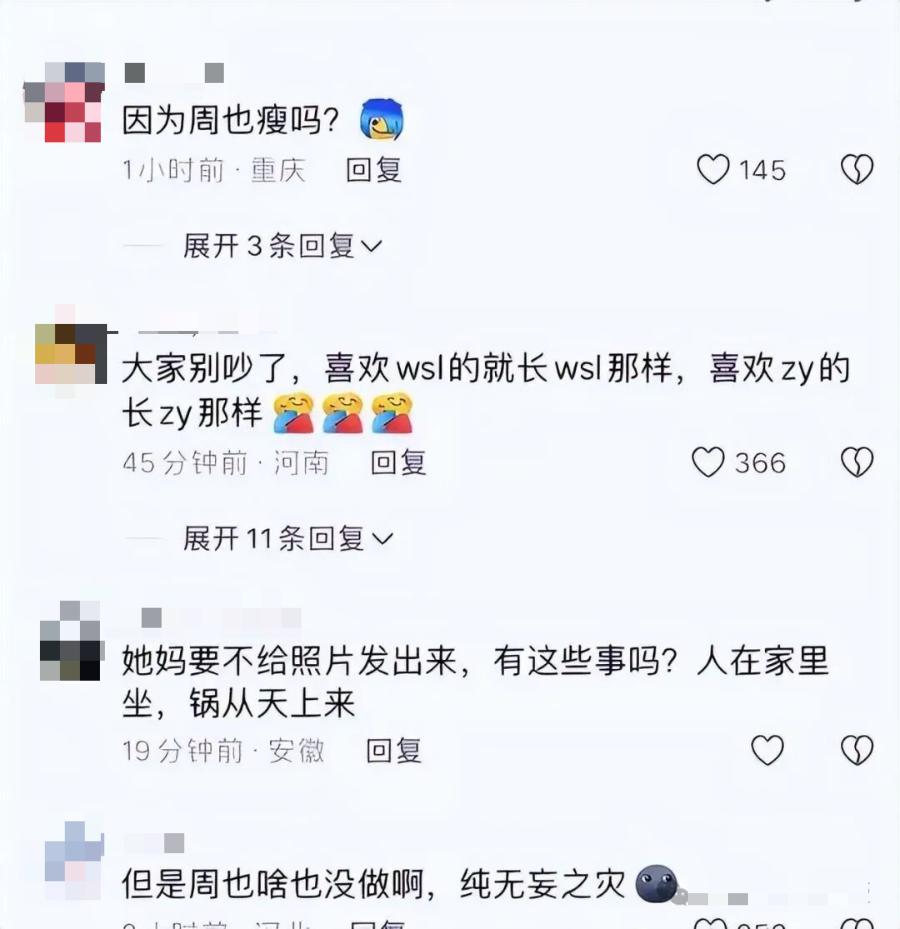This screenshot has width=900, height=929.
Task: Like the comment about 她妈要不给照片发出来
Action: (768, 750)
